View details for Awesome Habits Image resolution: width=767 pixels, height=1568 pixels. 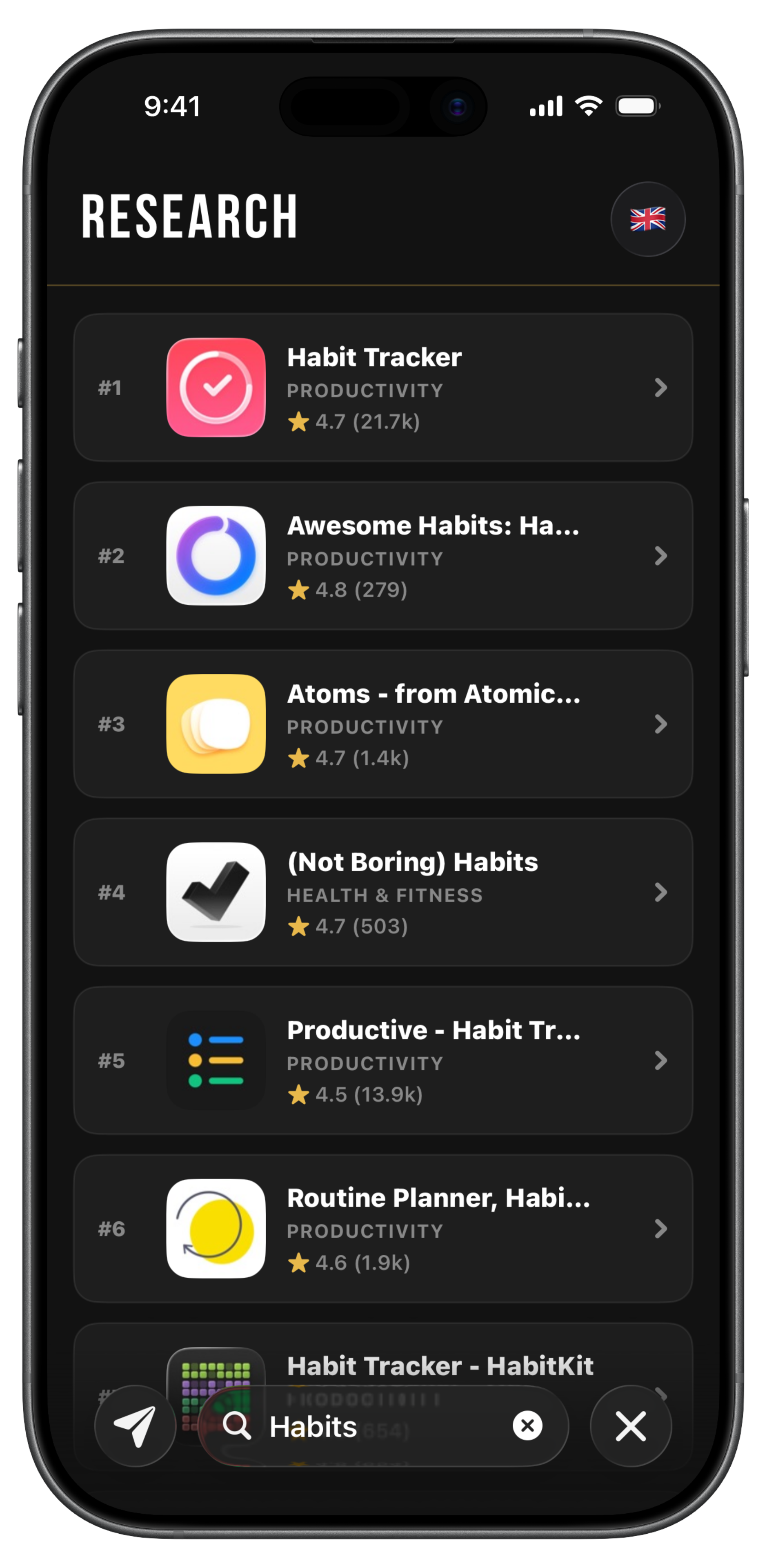point(382,556)
